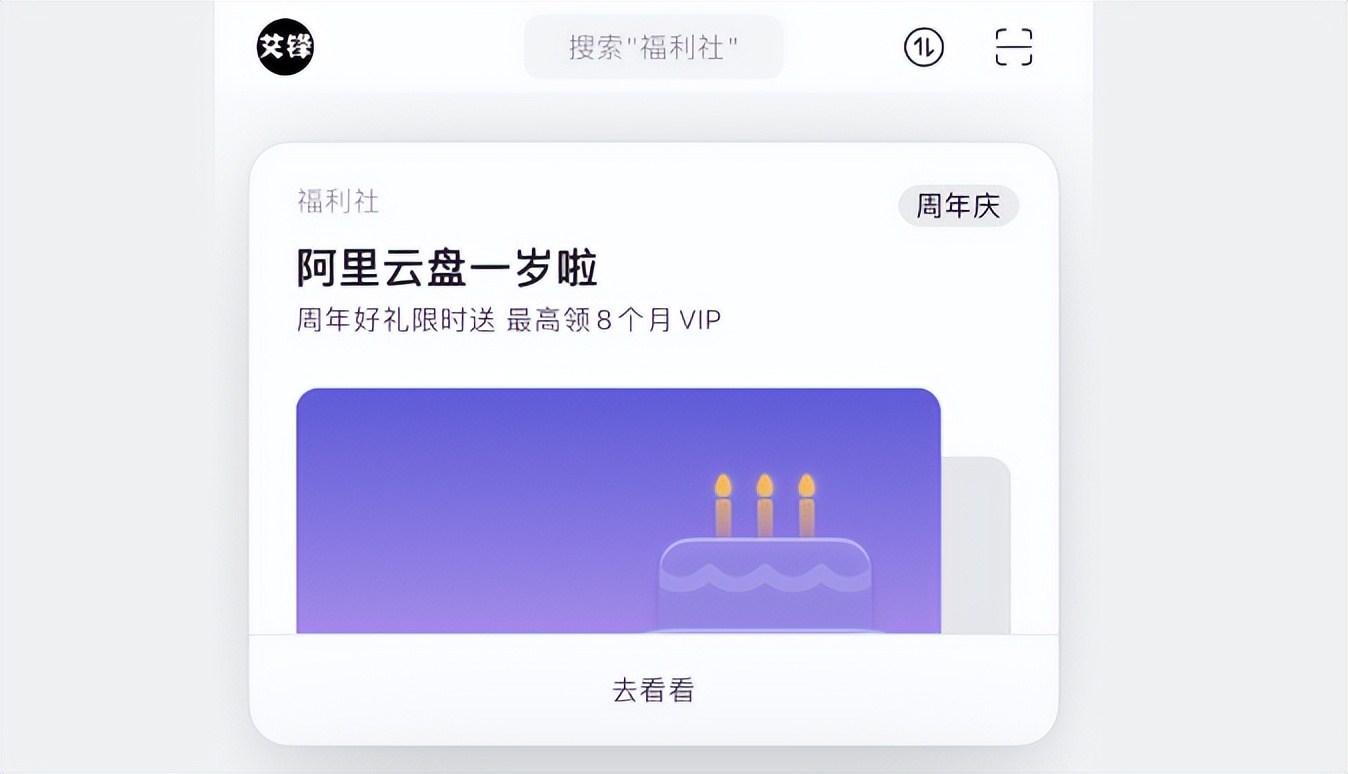Open the scan code icon

[x=1013, y=47]
